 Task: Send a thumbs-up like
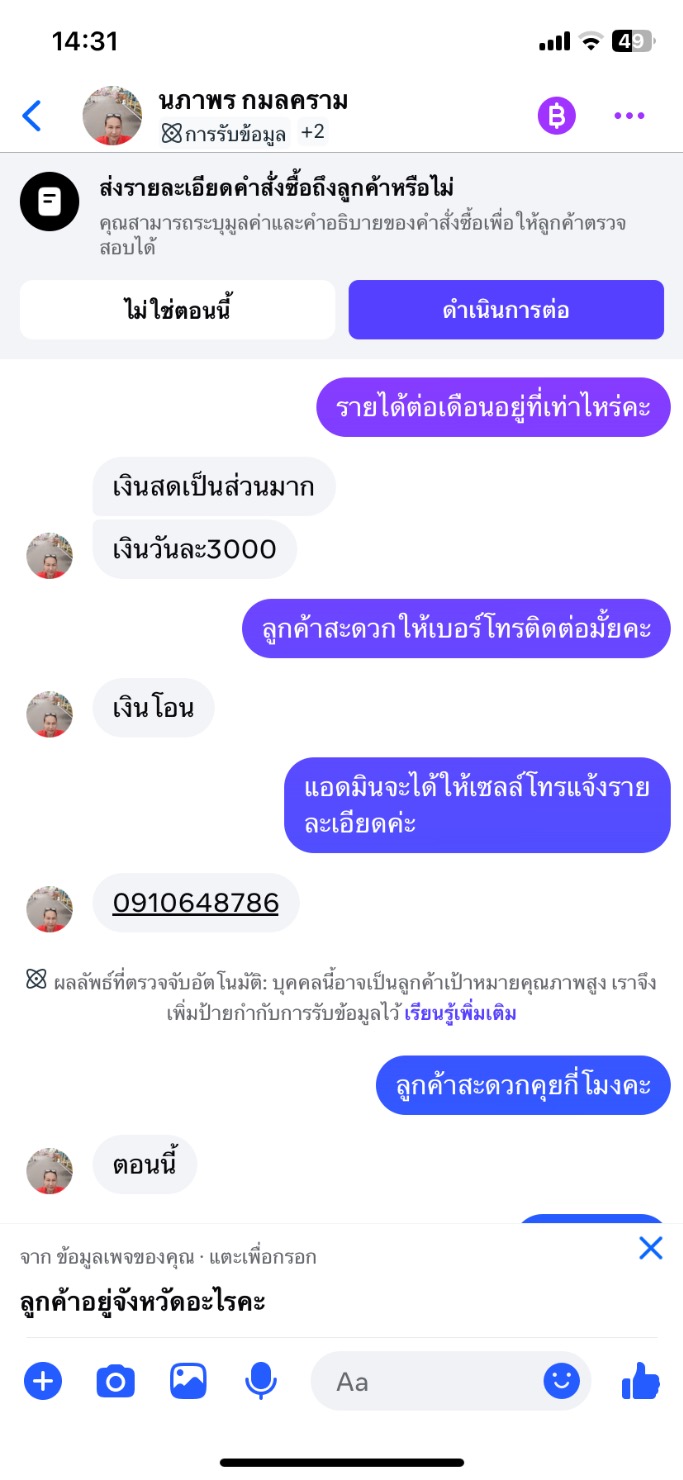pyautogui.click(x=641, y=1382)
